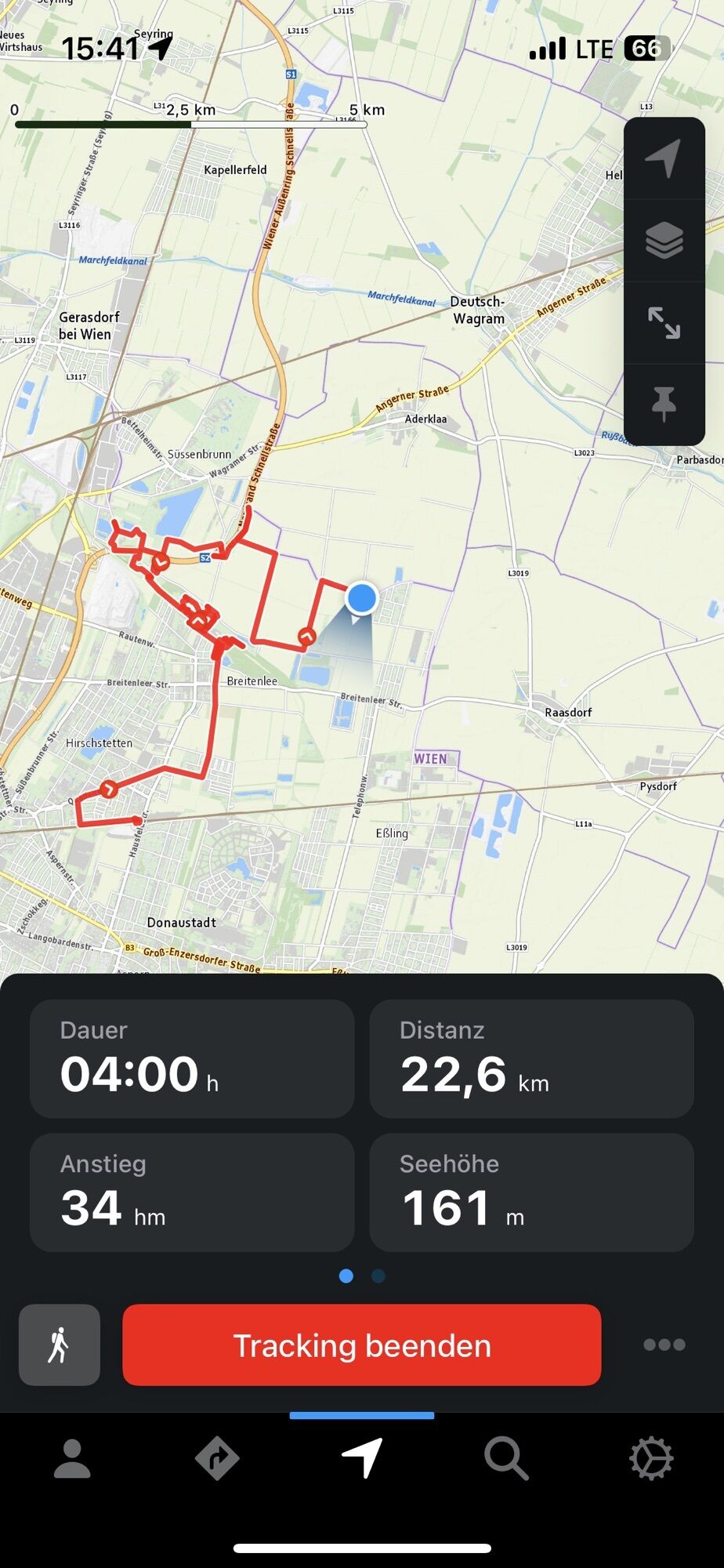Open the settings gear tab
This screenshot has height=1568, width=724.
click(651, 1459)
